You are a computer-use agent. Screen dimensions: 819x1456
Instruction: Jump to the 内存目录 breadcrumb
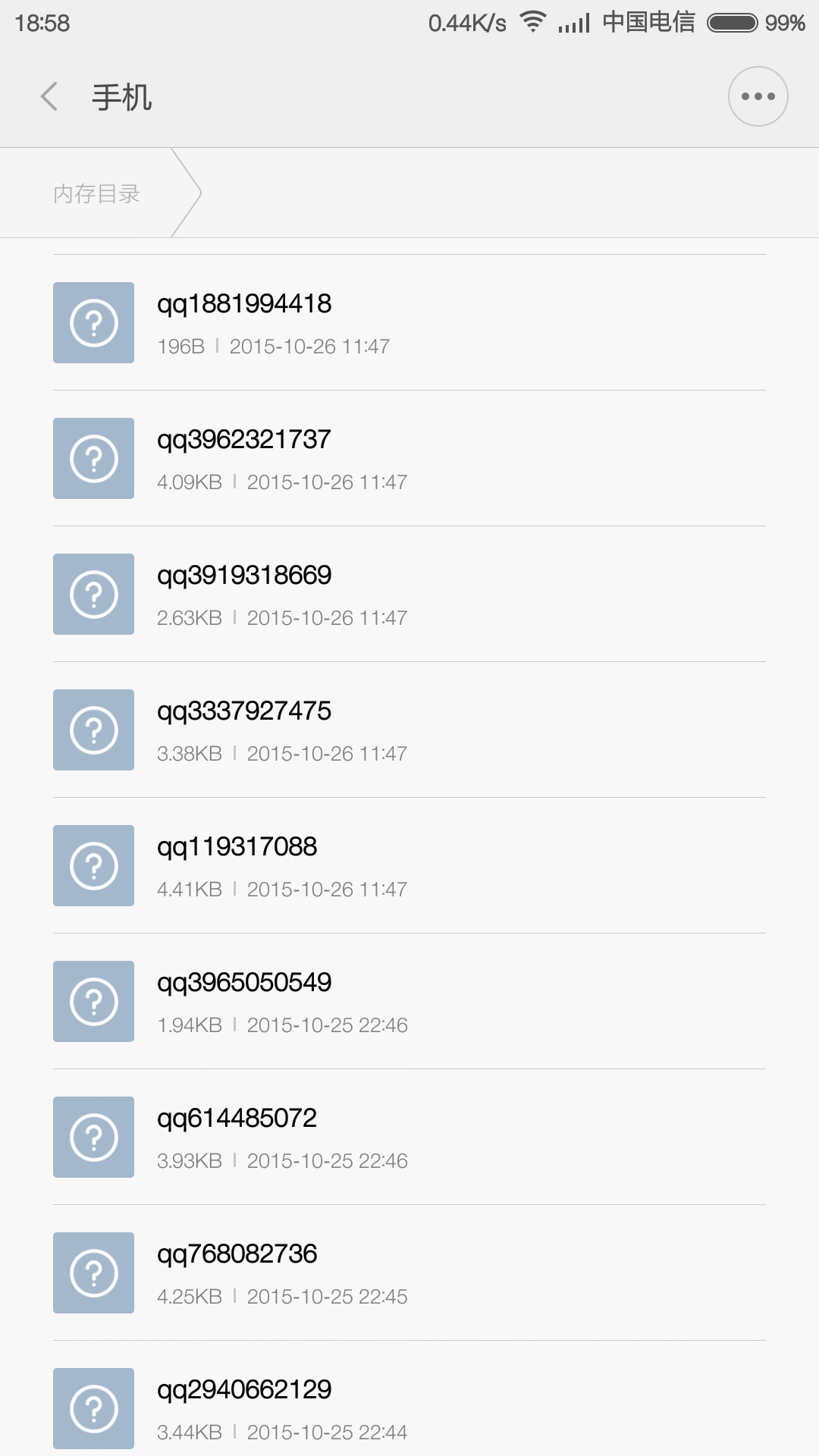click(97, 193)
